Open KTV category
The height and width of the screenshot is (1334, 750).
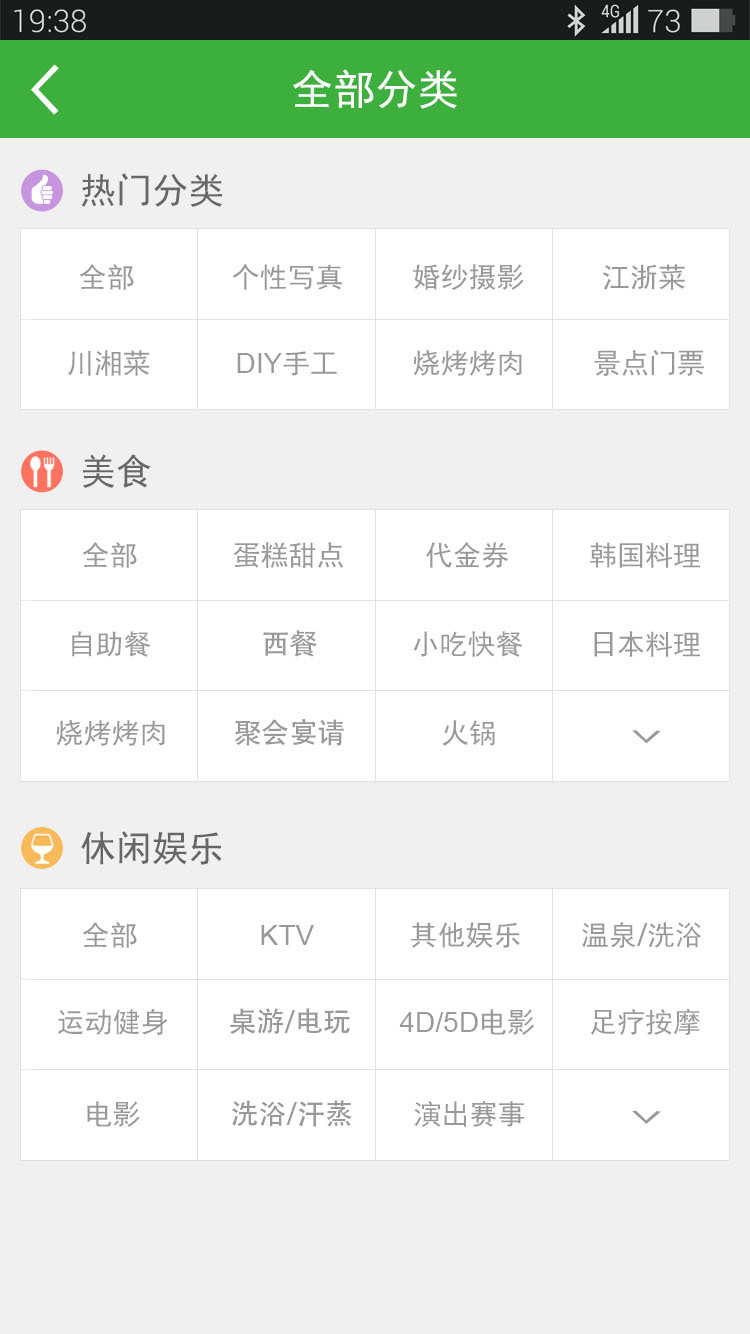(287, 935)
